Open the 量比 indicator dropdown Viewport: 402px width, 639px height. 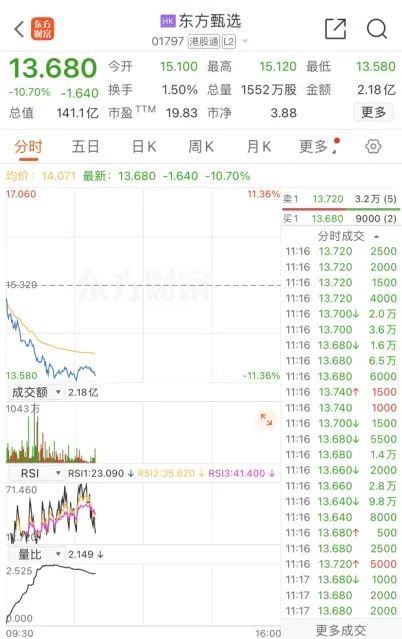(36, 554)
